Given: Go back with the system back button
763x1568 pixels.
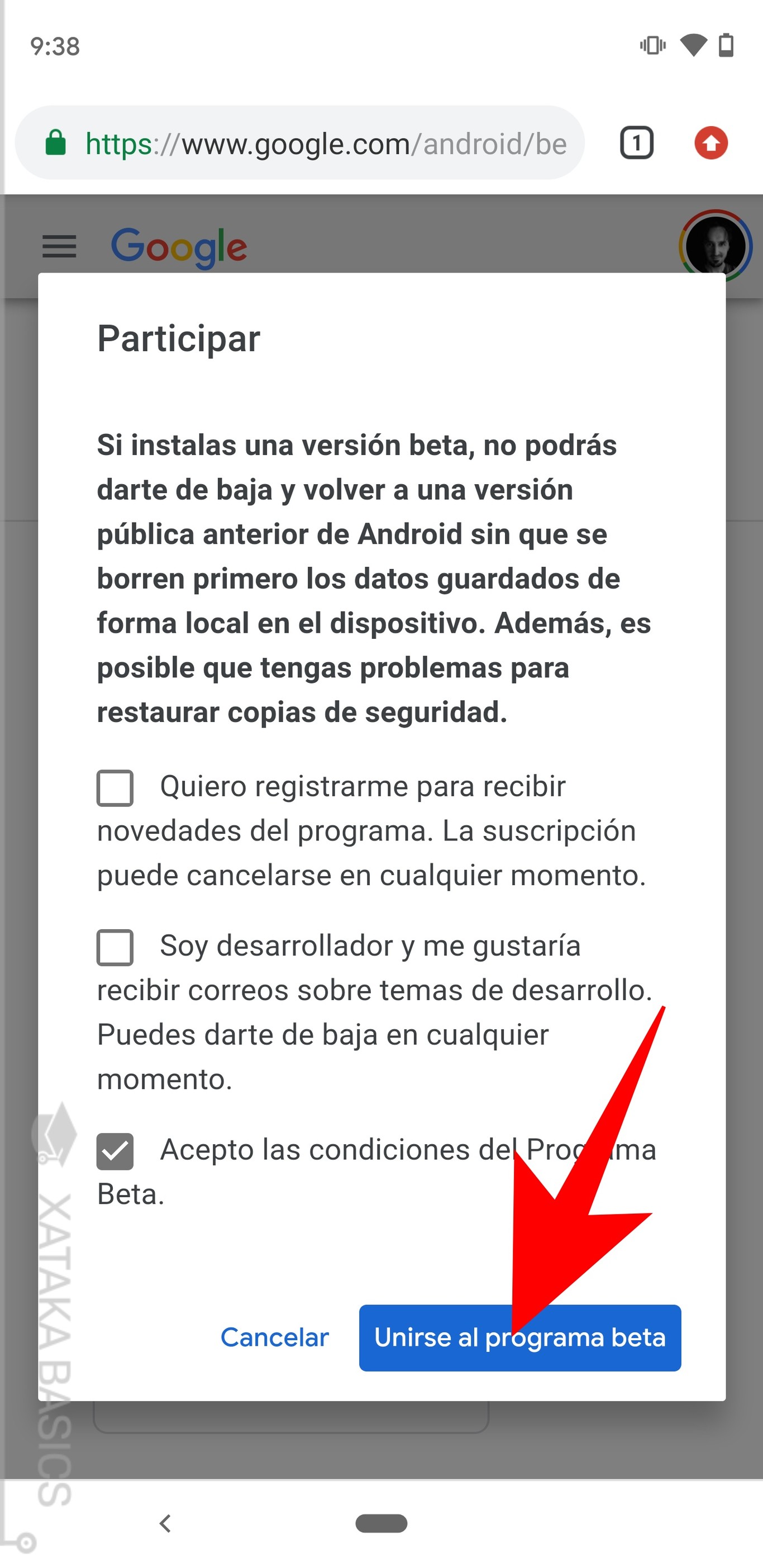Looking at the screenshot, I should tap(165, 1523).
